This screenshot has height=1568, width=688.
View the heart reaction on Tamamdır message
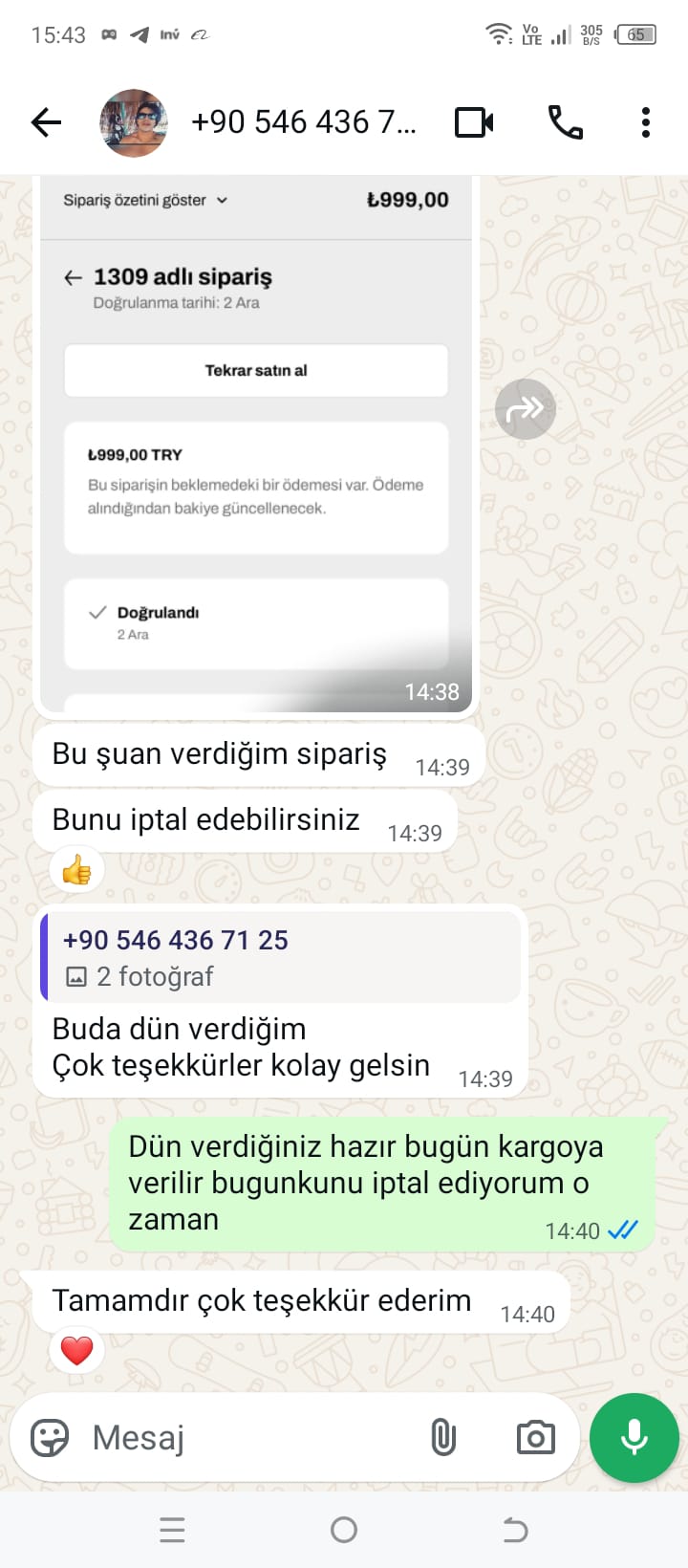(76, 1351)
